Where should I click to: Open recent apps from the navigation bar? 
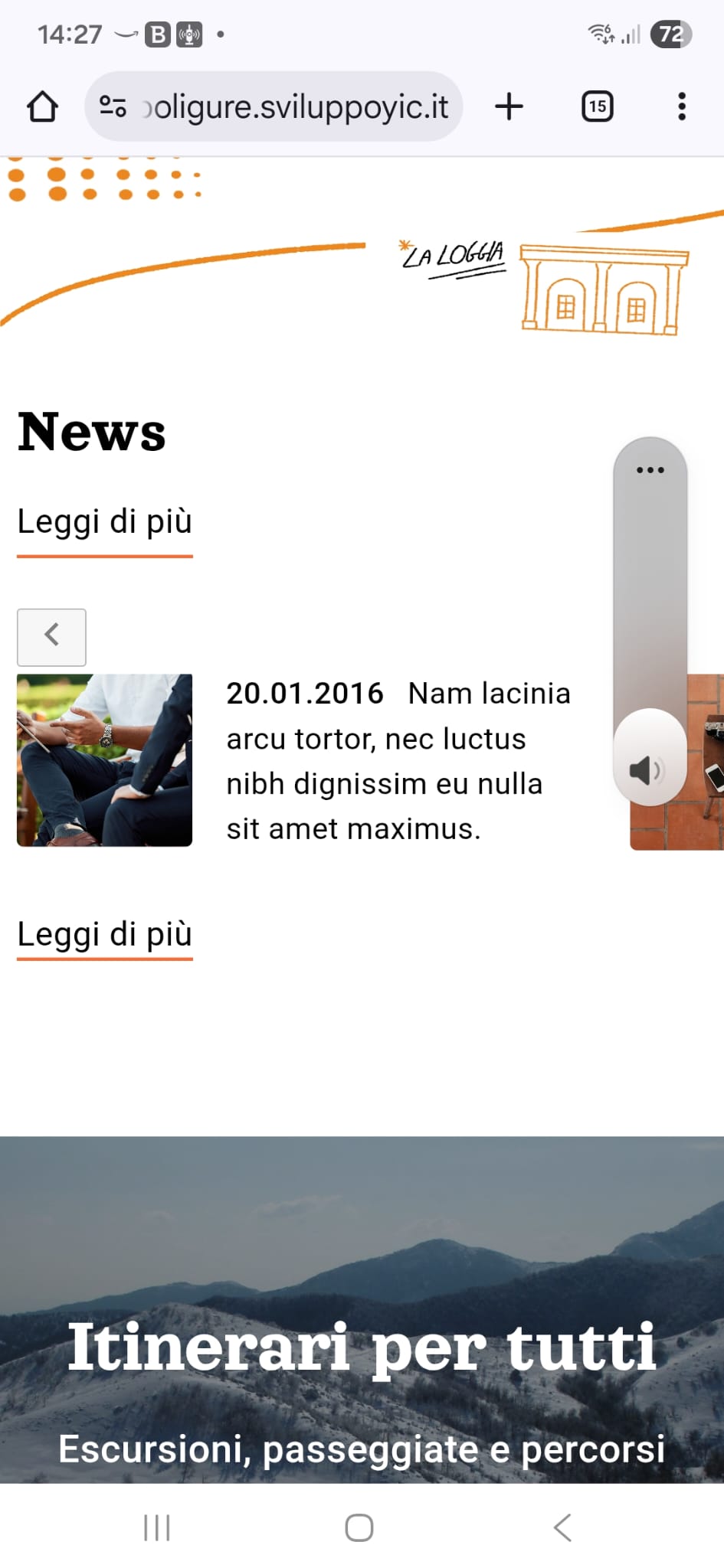pos(157,1527)
